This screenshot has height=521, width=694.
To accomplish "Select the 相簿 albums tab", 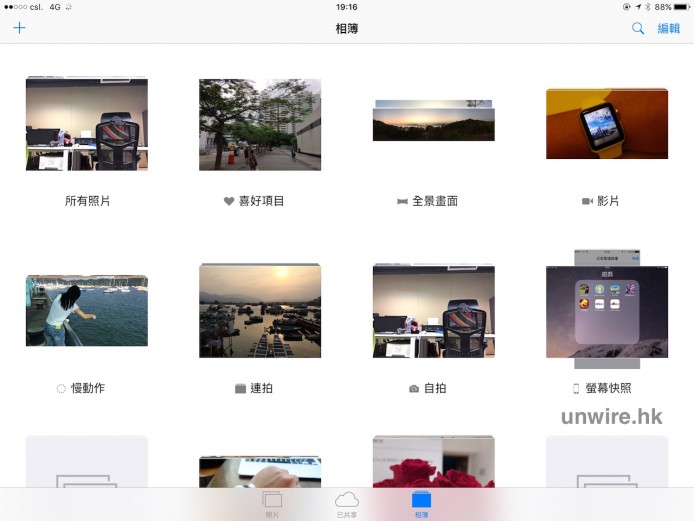I will [x=421, y=503].
